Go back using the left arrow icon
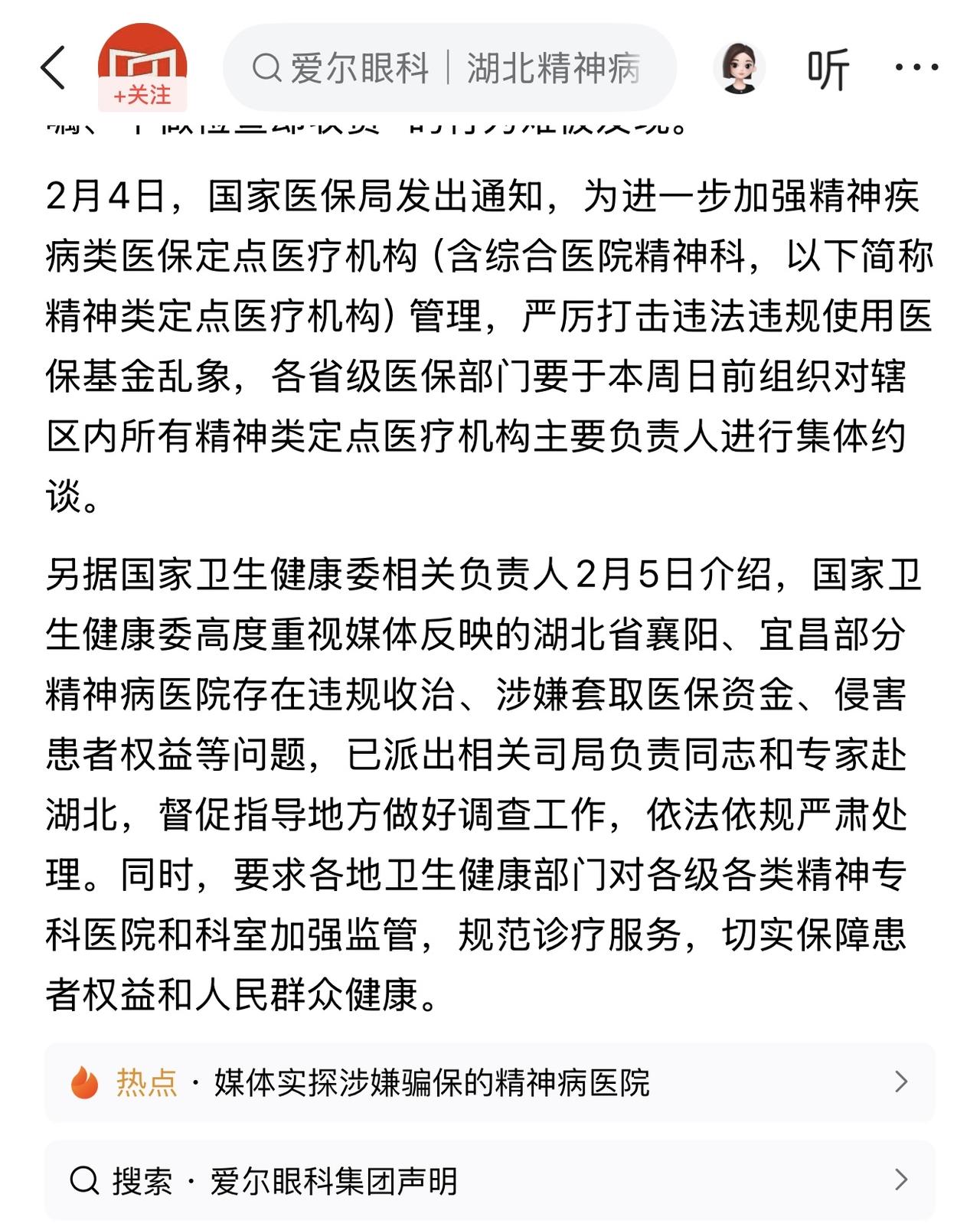The height and width of the screenshot is (1230, 980). tap(51, 67)
